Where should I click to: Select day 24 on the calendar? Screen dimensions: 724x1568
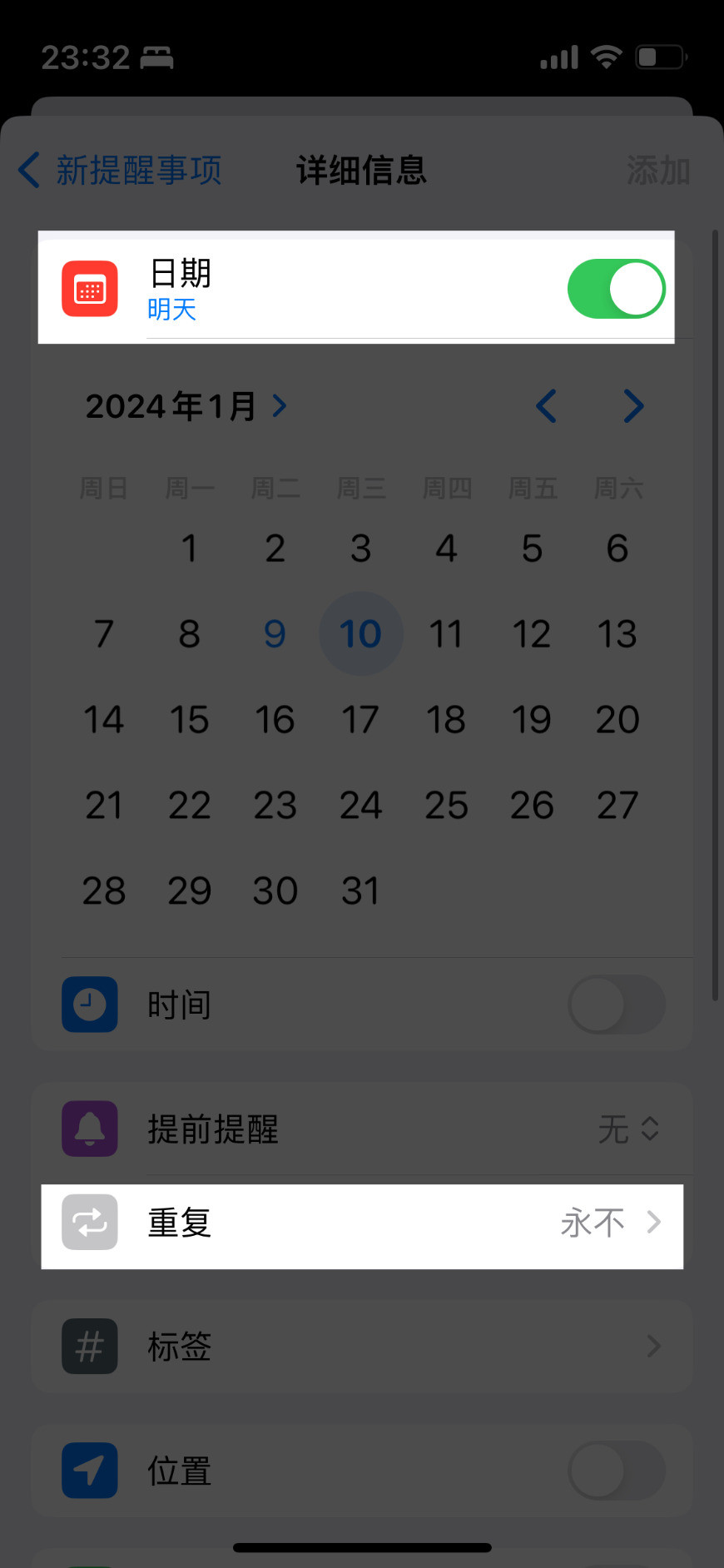(x=360, y=805)
